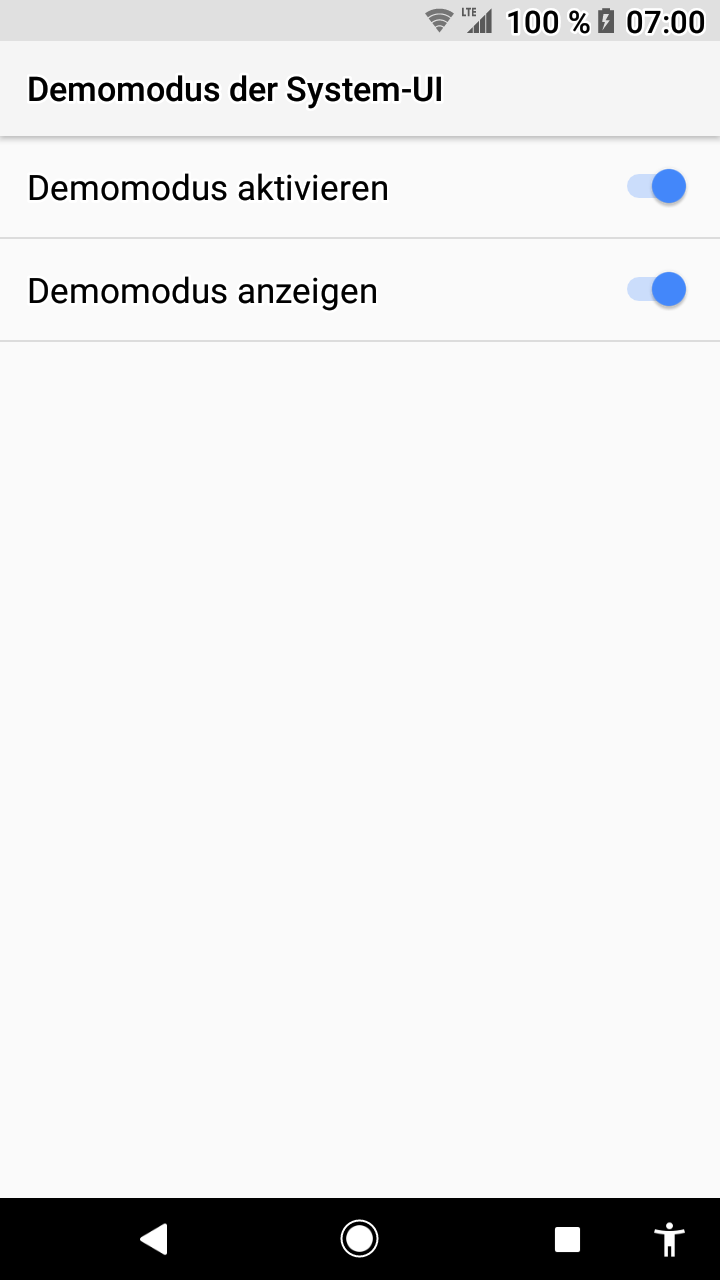Go back with the navigation bar arrow
This screenshot has height=1280, width=720.
coord(154,1239)
